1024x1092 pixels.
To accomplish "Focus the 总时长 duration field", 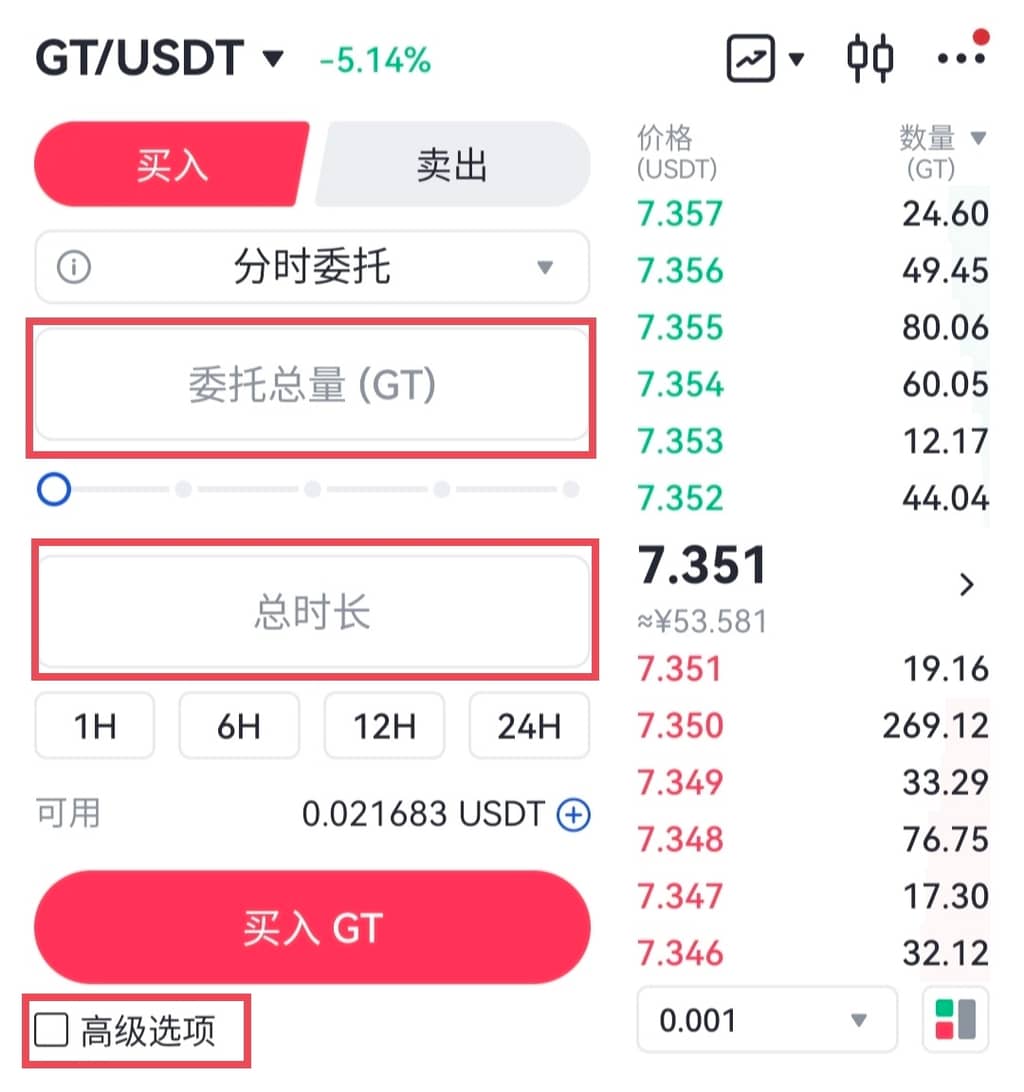I will [x=312, y=612].
